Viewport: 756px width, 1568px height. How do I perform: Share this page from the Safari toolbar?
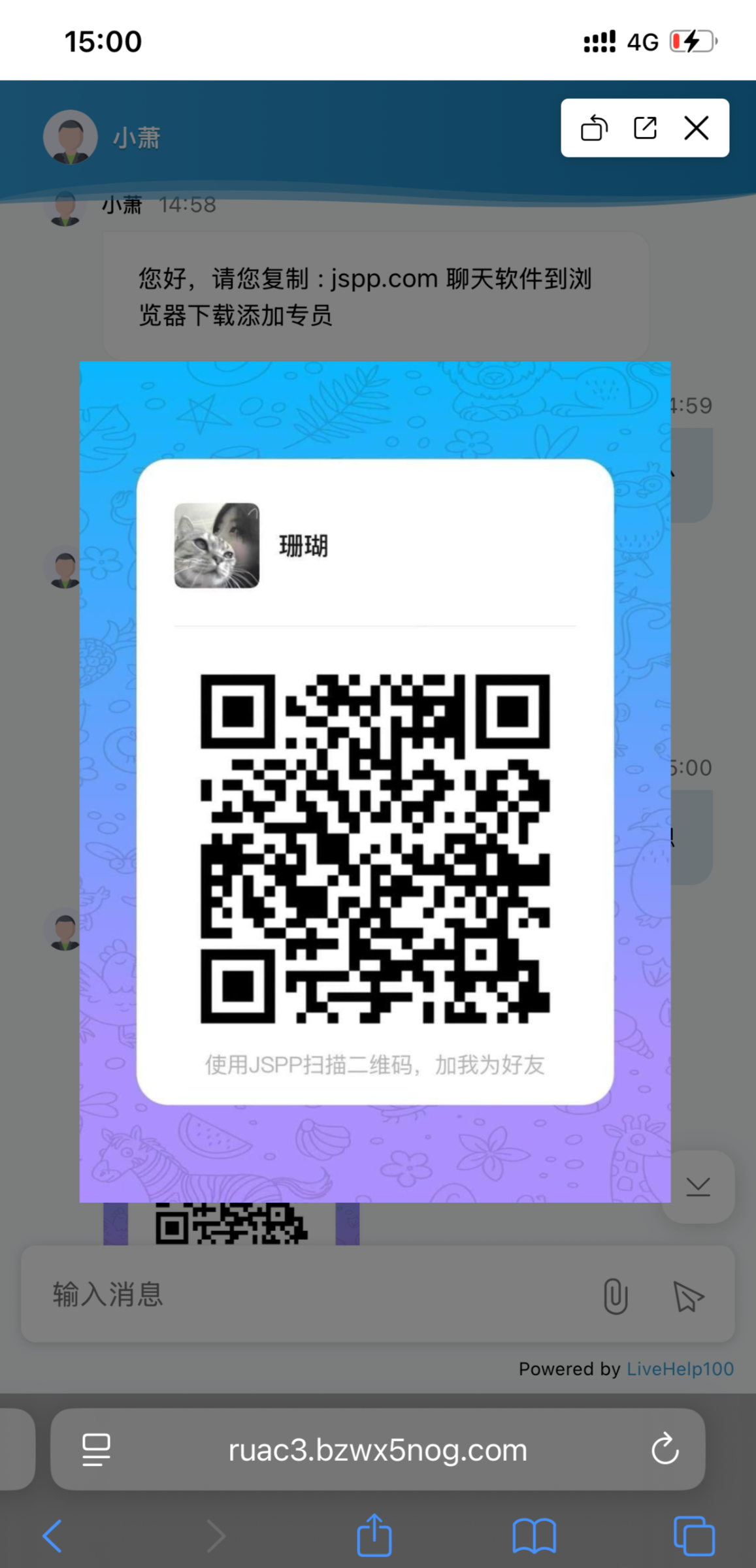(374, 1535)
